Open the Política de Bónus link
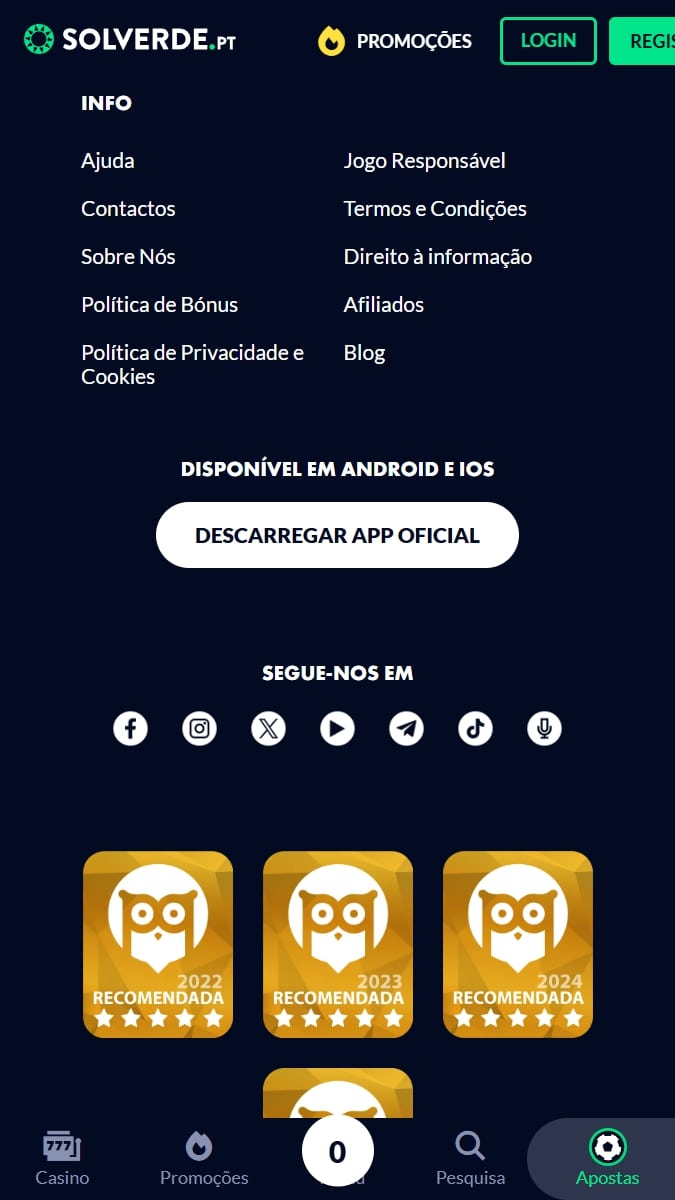This screenshot has width=675, height=1200. 159,305
